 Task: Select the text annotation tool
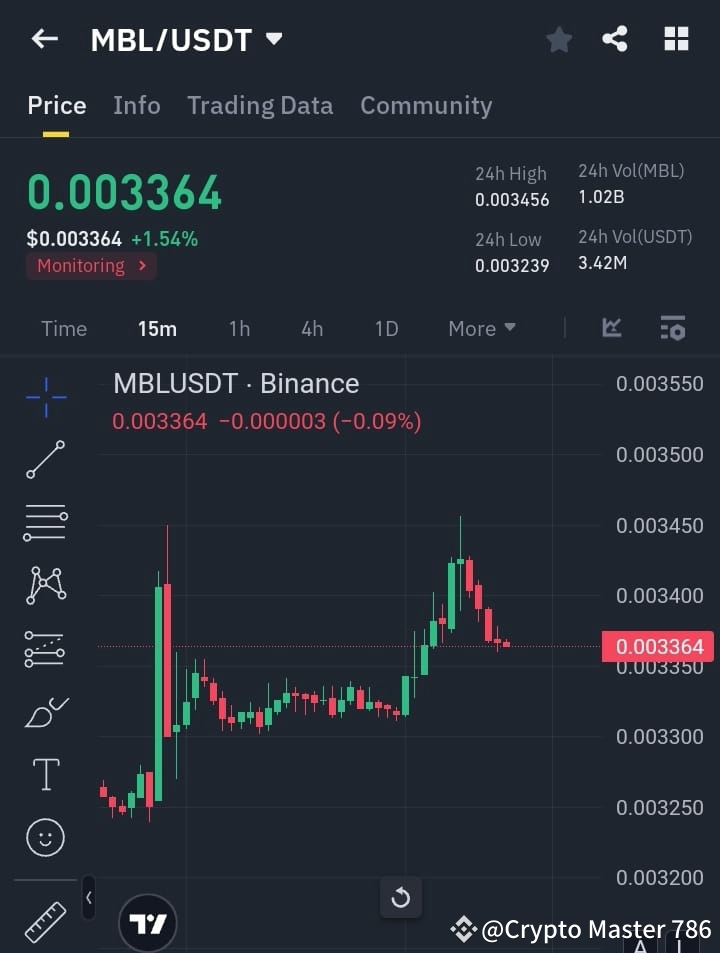click(45, 774)
